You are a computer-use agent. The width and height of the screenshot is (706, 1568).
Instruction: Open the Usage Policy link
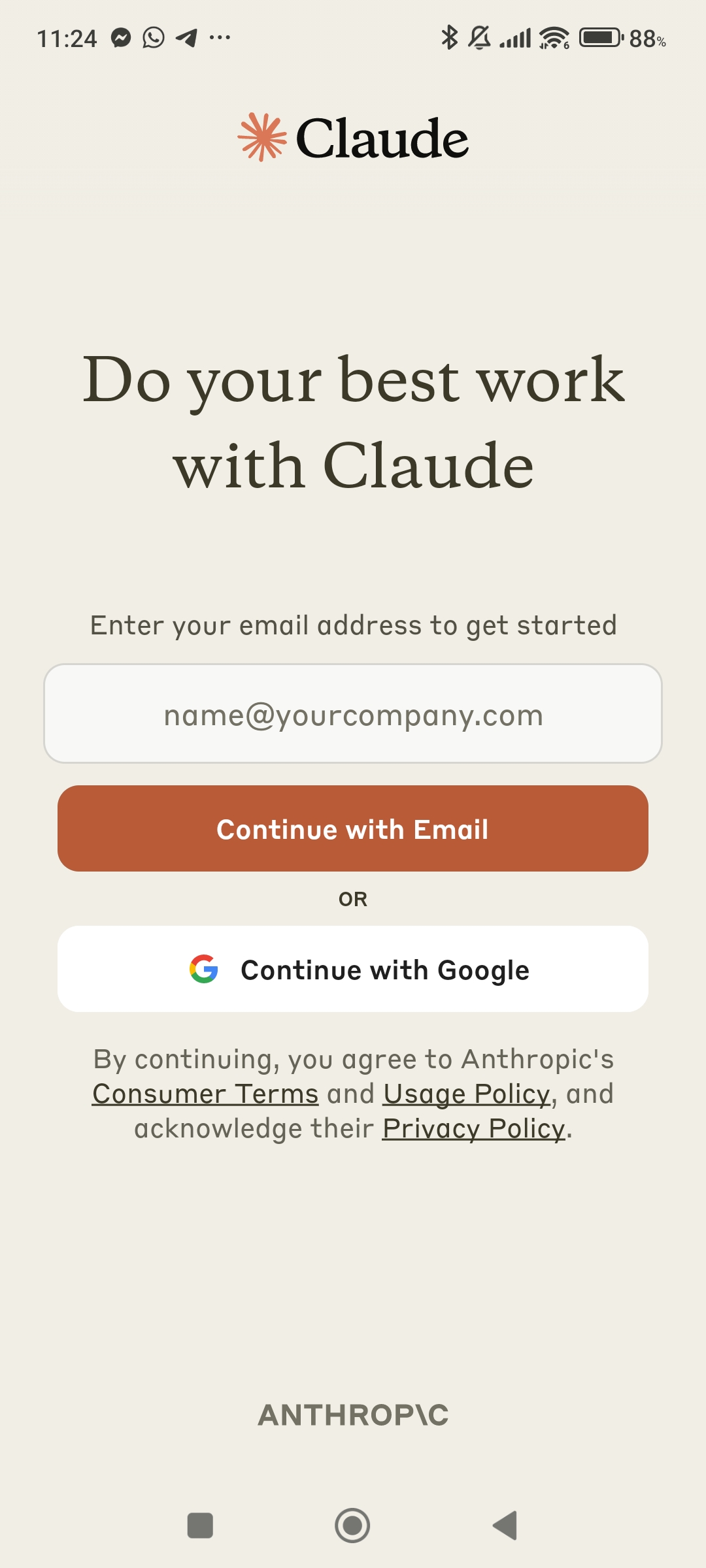tap(467, 1094)
